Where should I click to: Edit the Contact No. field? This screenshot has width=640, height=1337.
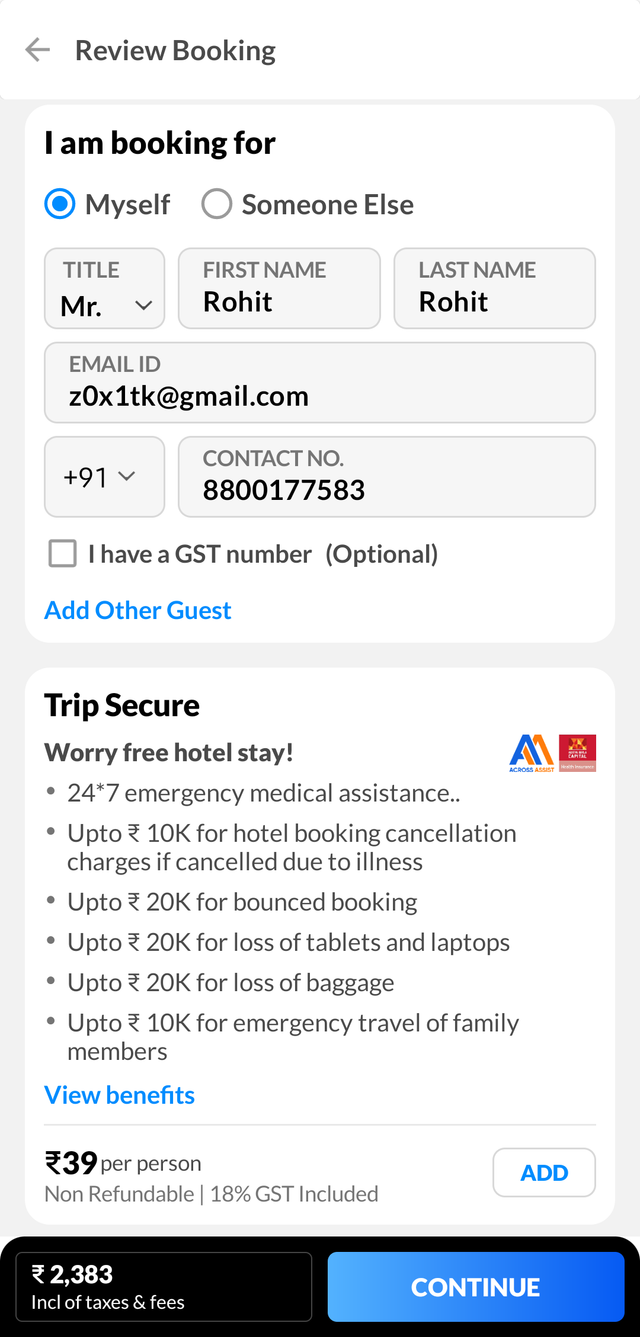click(386, 477)
